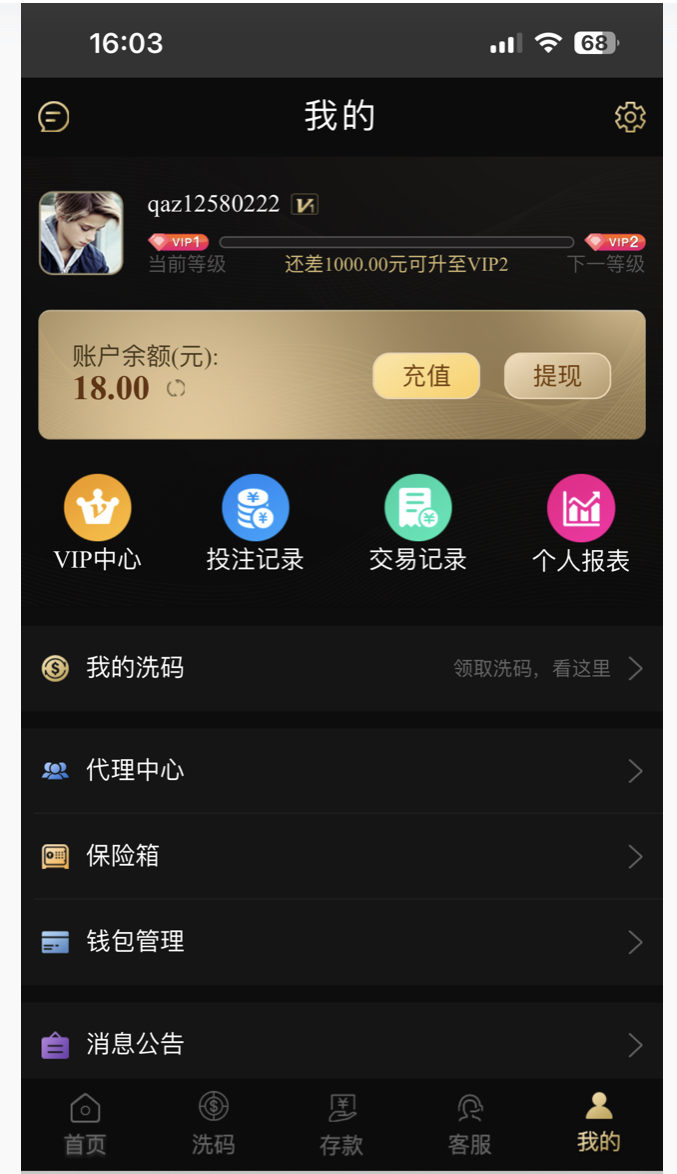Open the 保险箱 safe box

[341, 856]
